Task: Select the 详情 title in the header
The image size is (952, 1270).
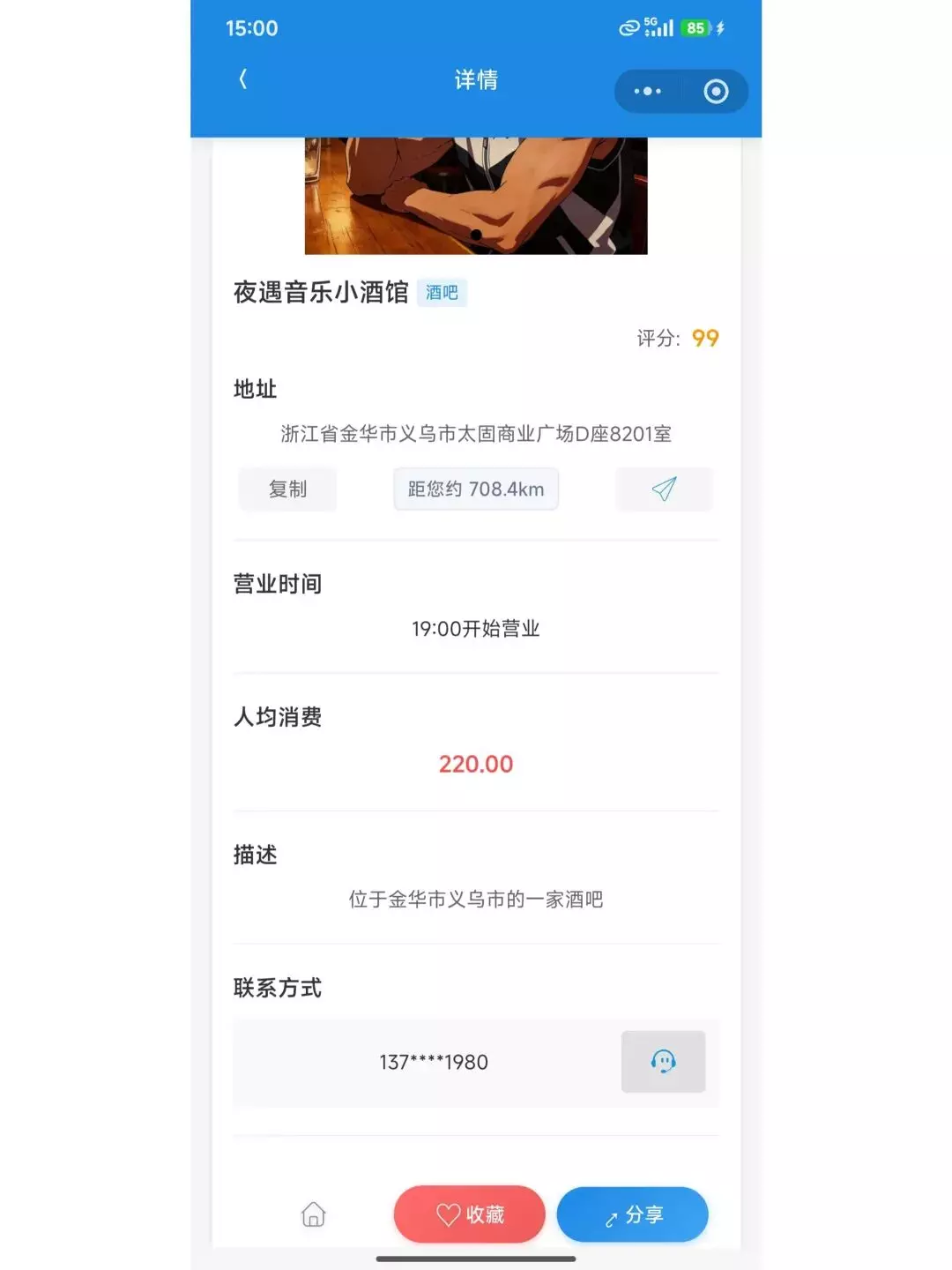Action: pyautogui.click(x=476, y=79)
